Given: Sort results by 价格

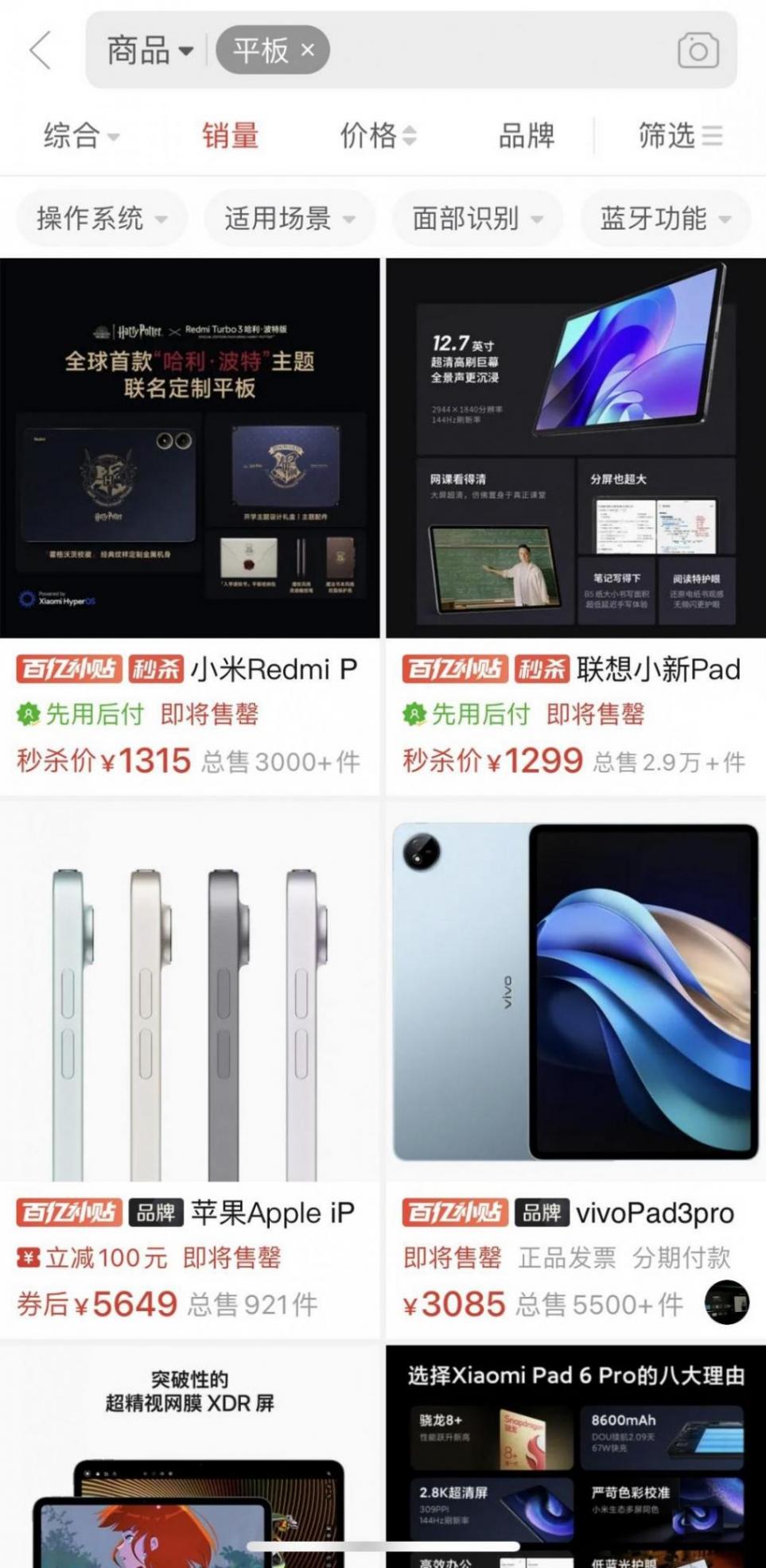Looking at the screenshot, I should (378, 136).
